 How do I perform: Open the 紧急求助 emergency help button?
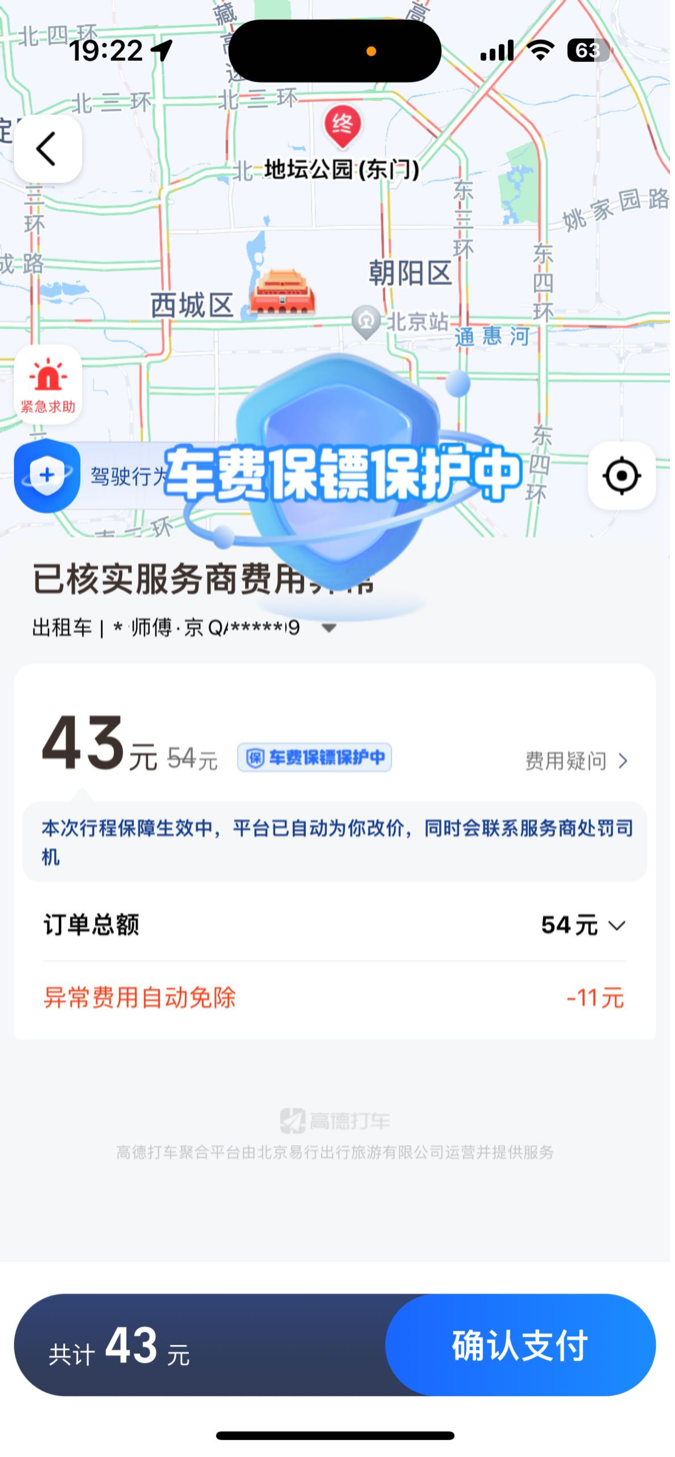pos(47,385)
